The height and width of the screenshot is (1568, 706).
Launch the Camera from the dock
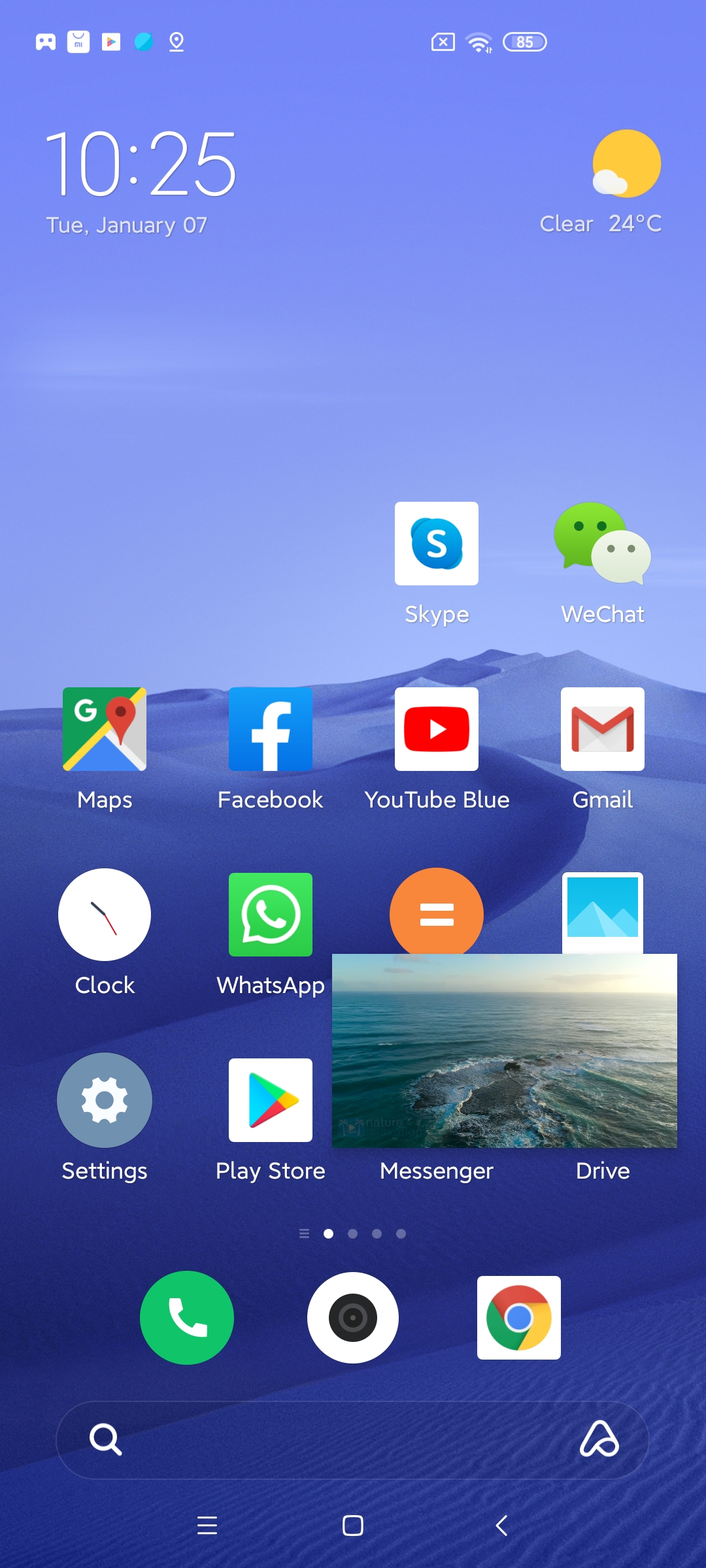[x=353, y=1318]
